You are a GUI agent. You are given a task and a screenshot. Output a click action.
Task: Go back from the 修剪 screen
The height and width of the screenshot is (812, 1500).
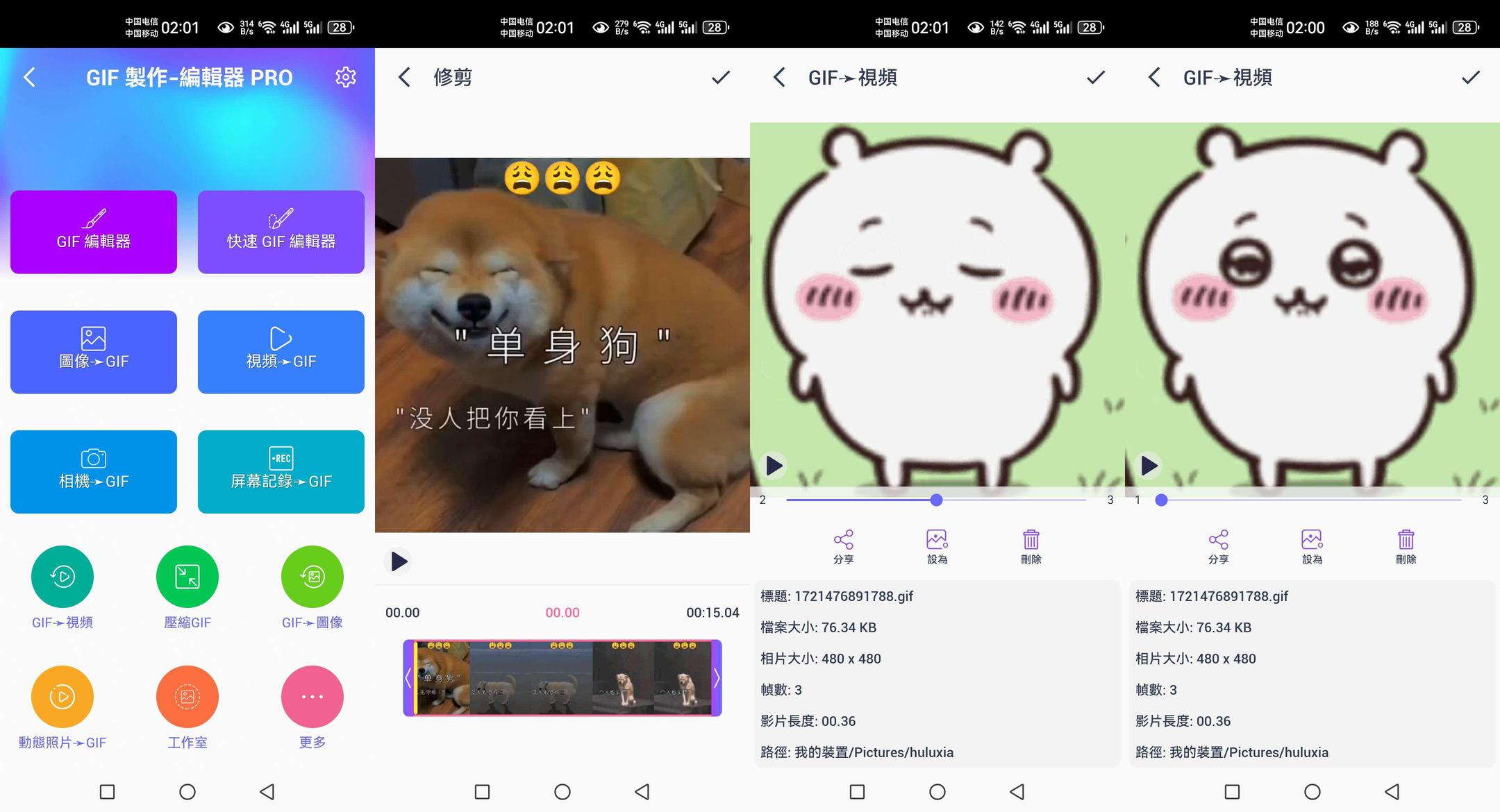405,77
